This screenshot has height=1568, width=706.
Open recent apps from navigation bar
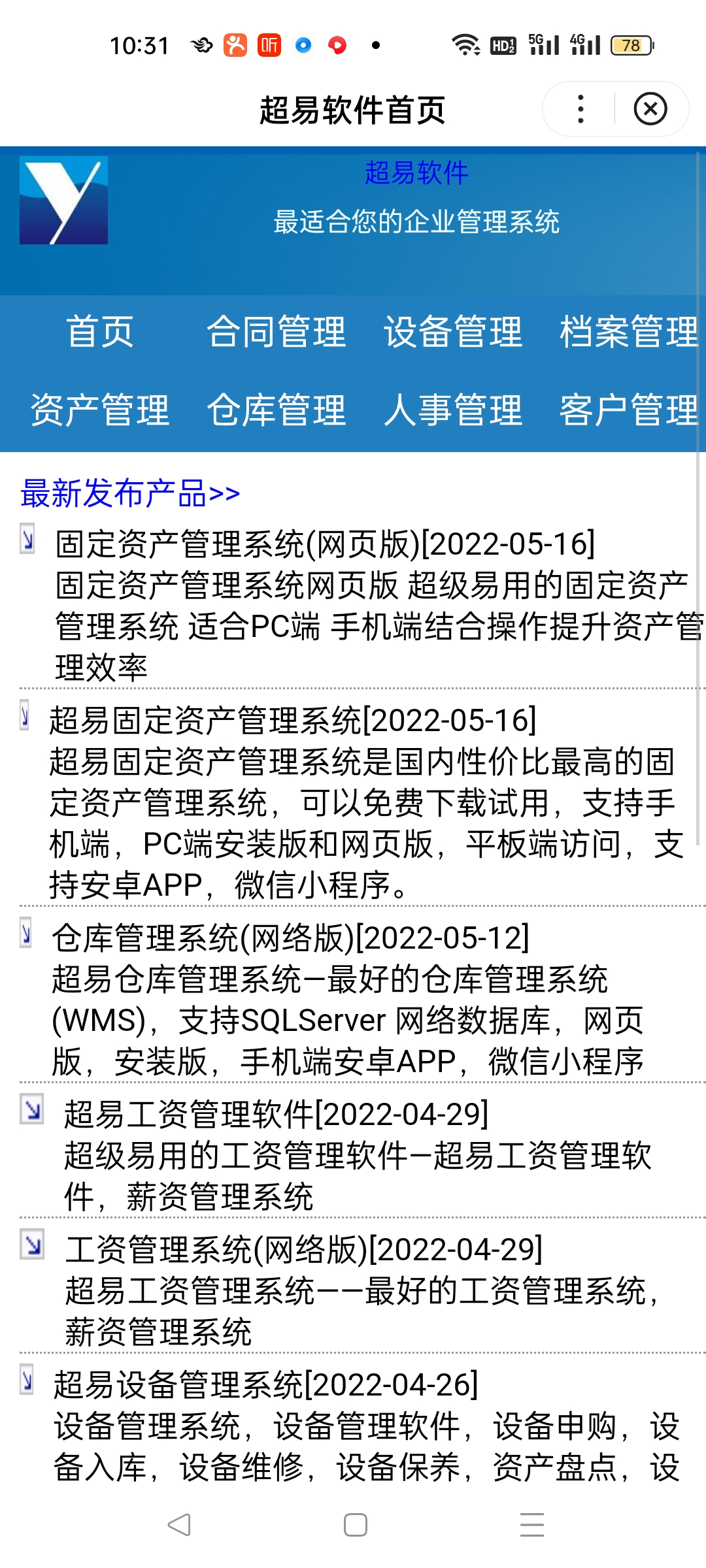point(531,1525)
